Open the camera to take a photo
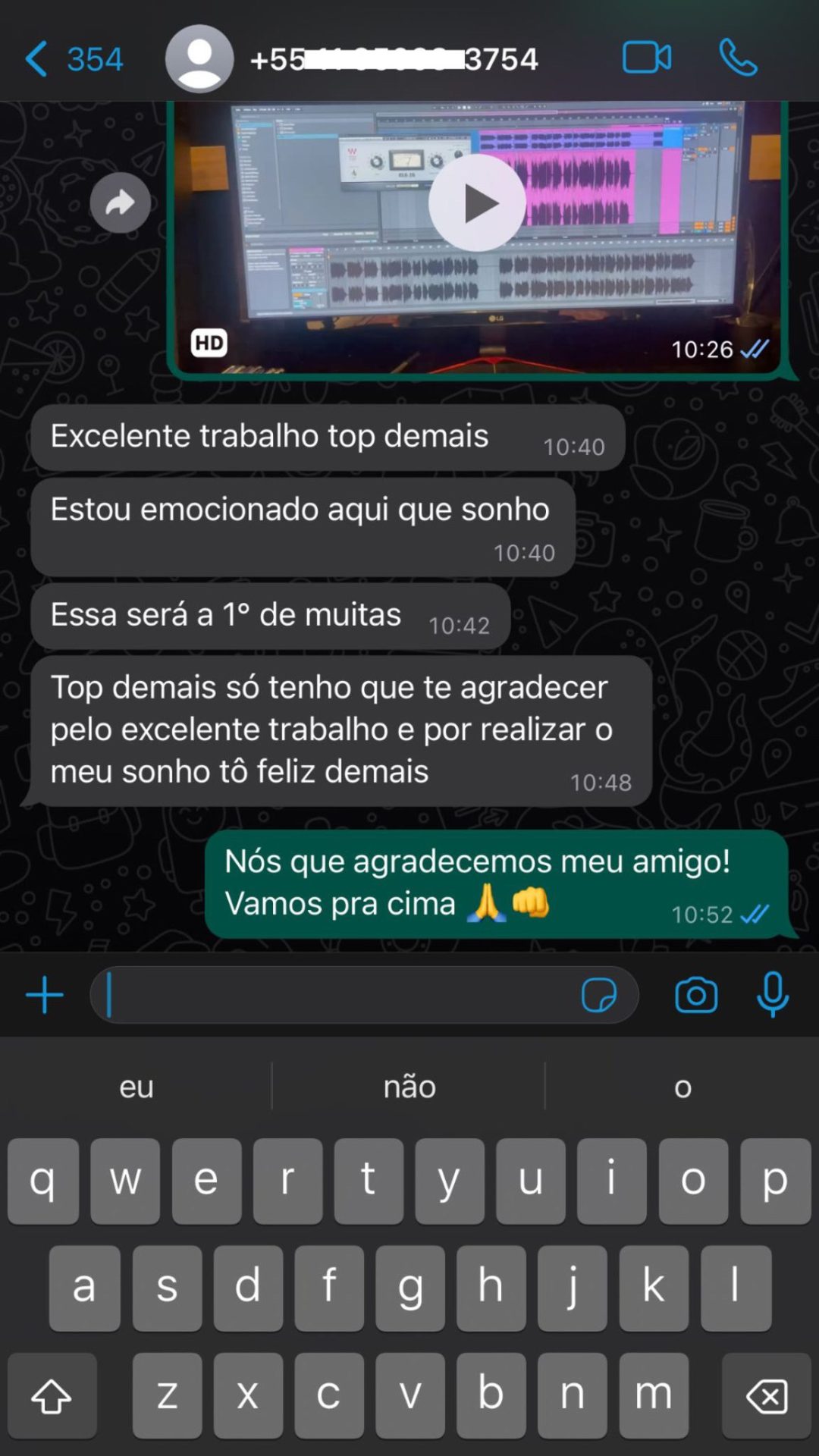The image size is (819, 1456). tap(695, 995)
